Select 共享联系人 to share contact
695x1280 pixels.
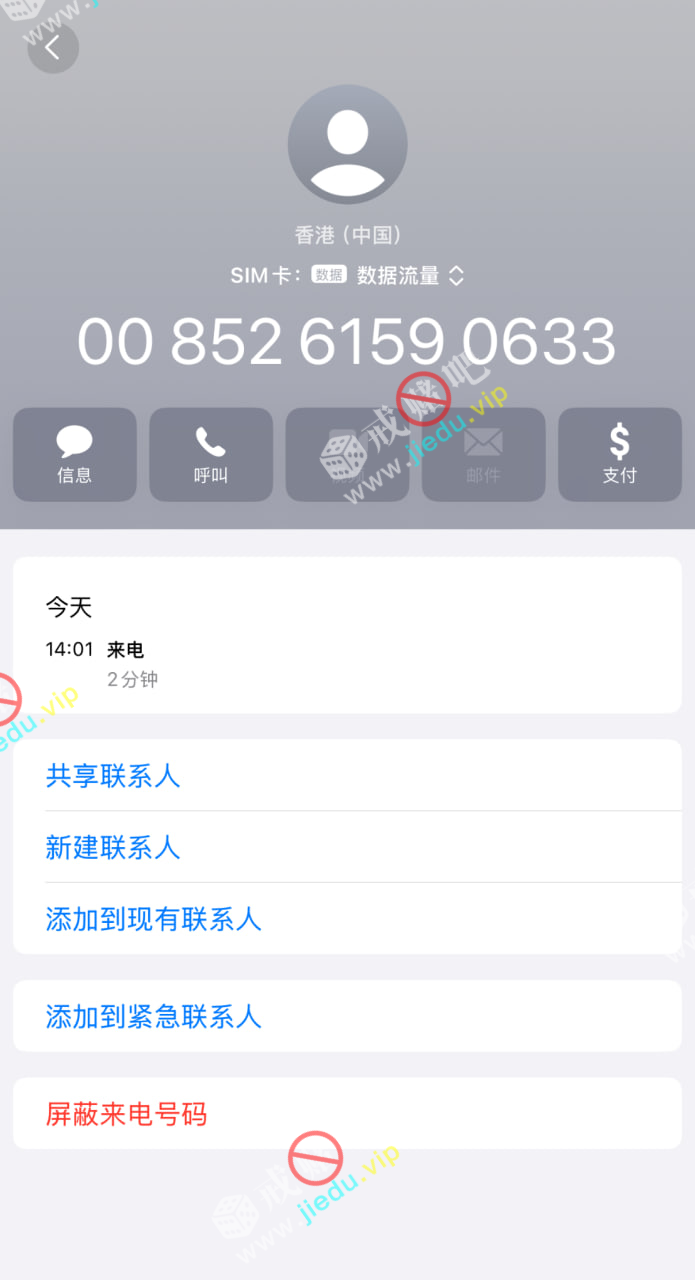tap(113, 775)
